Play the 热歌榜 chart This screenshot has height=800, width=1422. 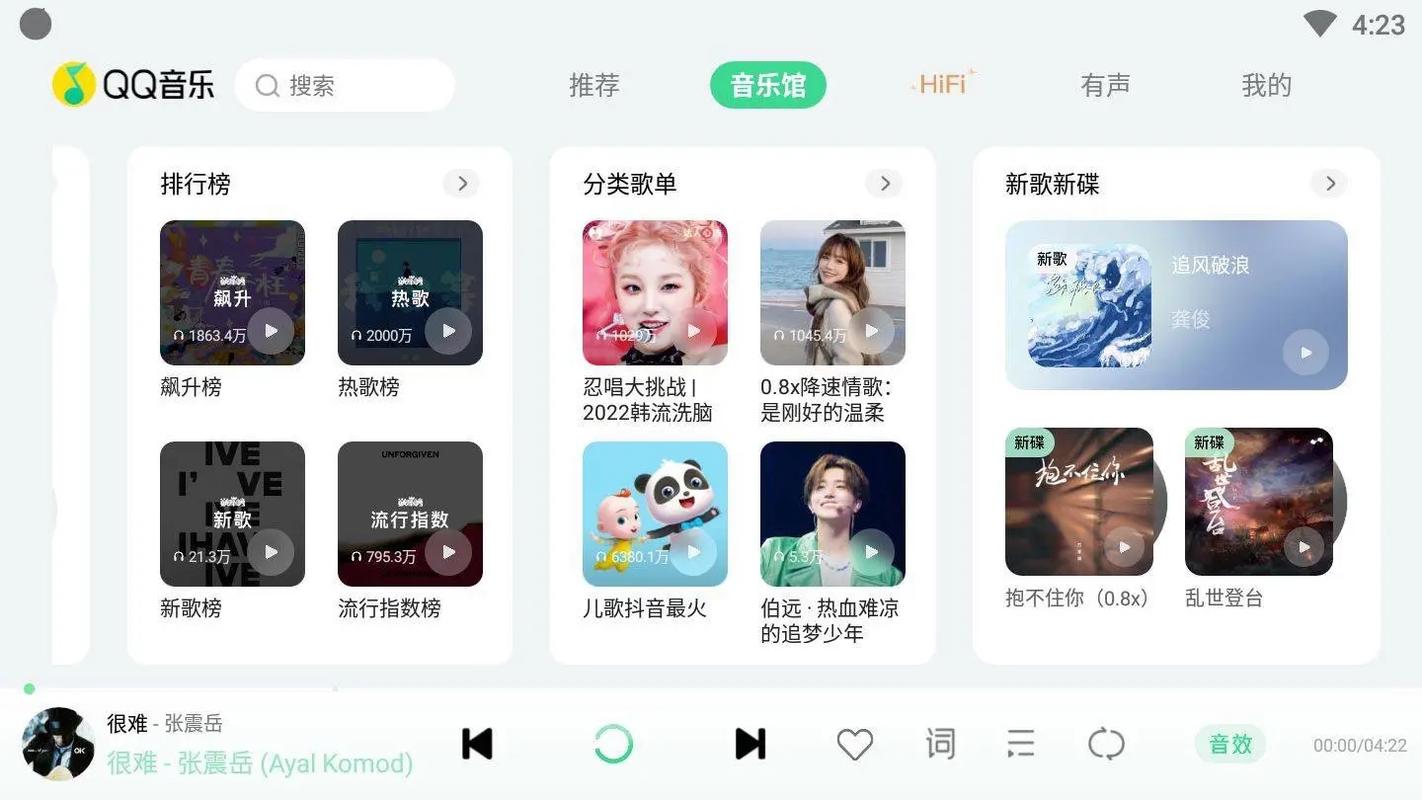point(448,331)
